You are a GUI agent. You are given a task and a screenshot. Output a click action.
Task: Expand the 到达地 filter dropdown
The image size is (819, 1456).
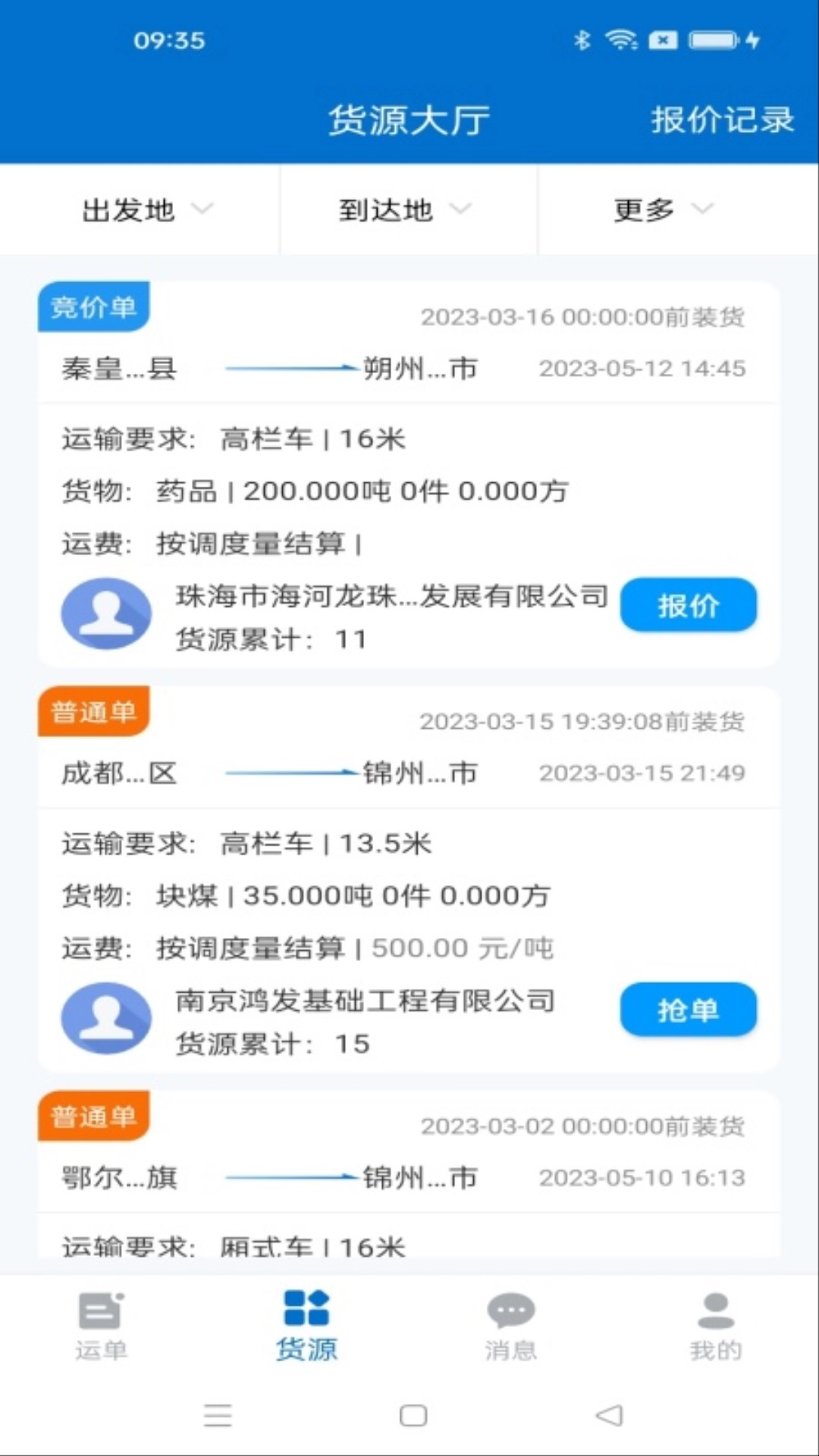(x=400, y=210)
